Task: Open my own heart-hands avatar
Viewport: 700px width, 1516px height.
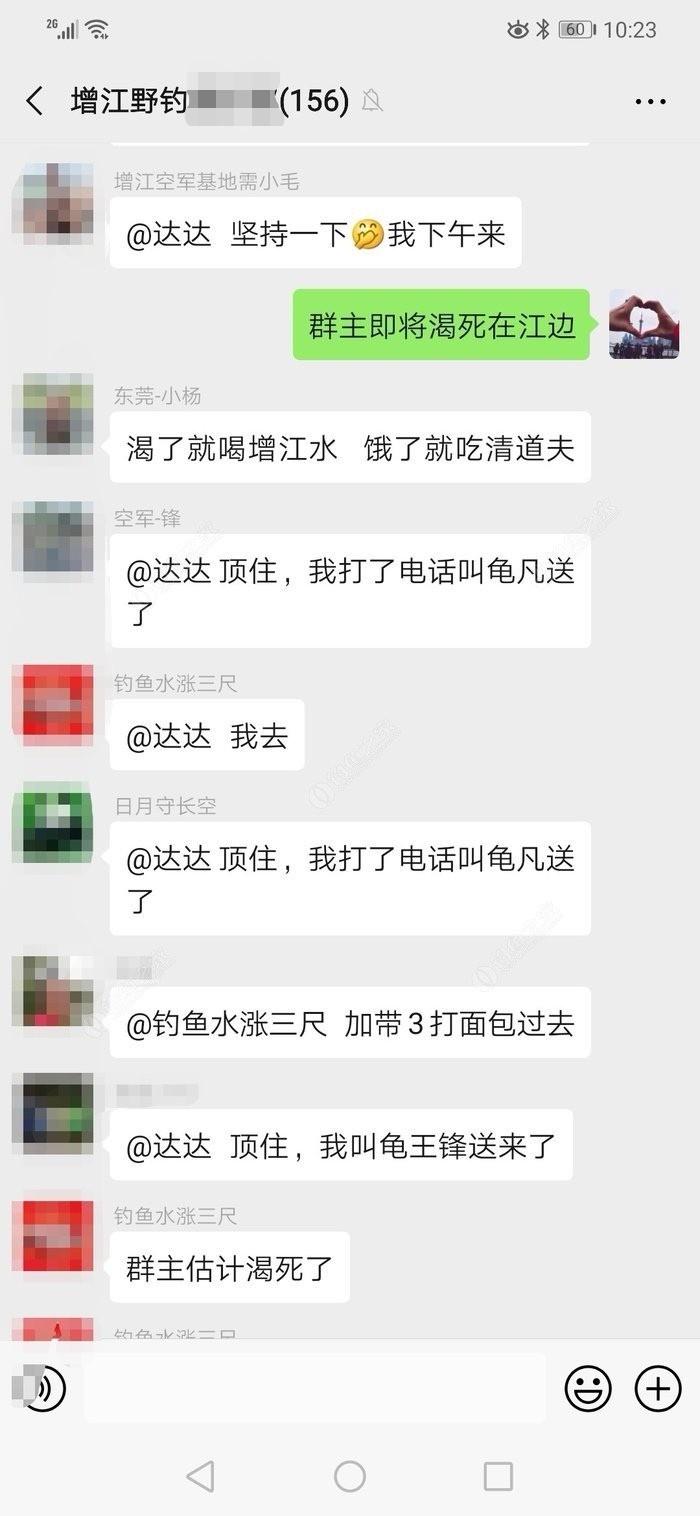Action: [x=644, y=324]
